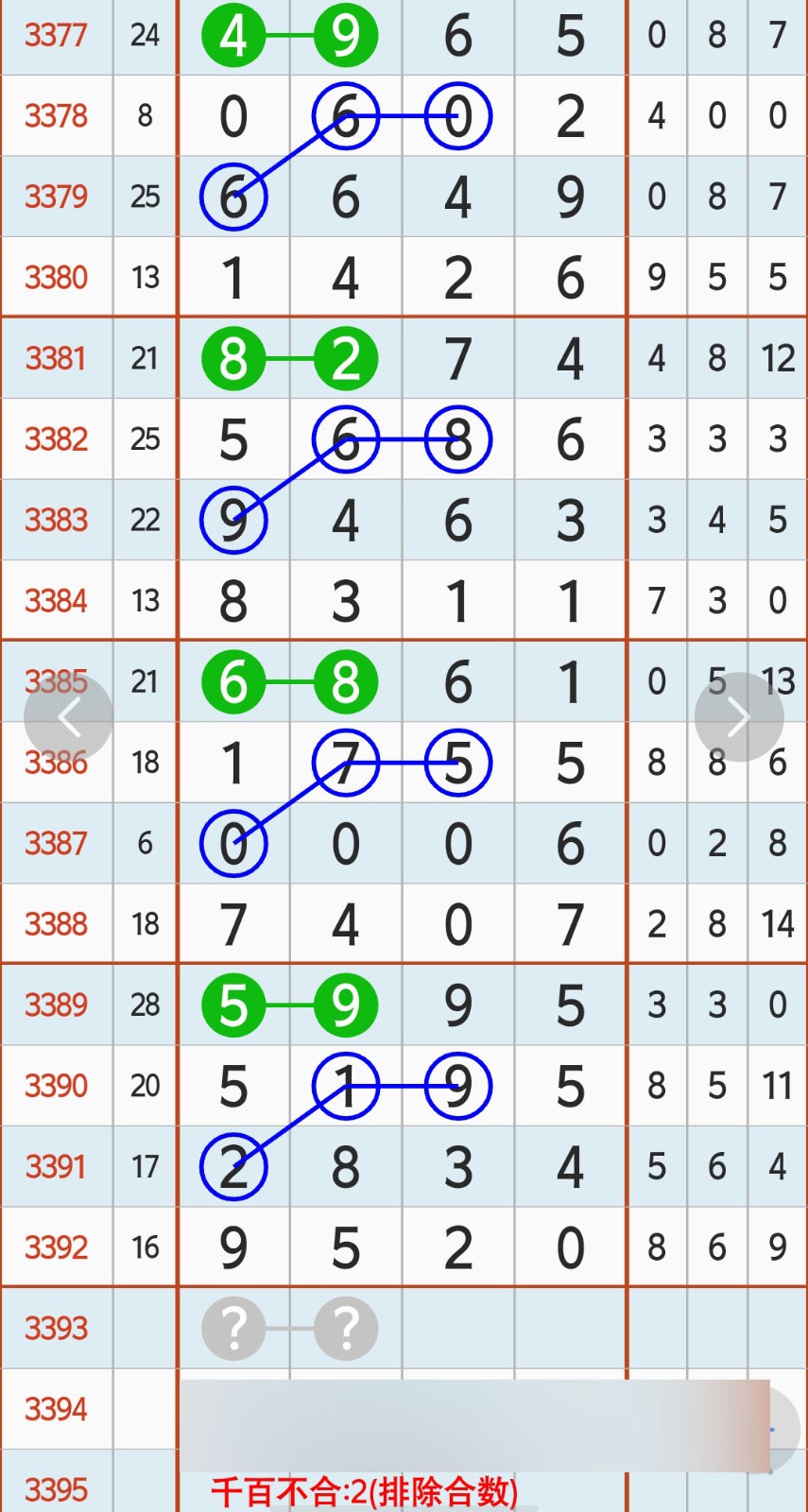Go to the next image with right arrow
This screenshot has width=808, height=1512.
click(x=739, y=717)
